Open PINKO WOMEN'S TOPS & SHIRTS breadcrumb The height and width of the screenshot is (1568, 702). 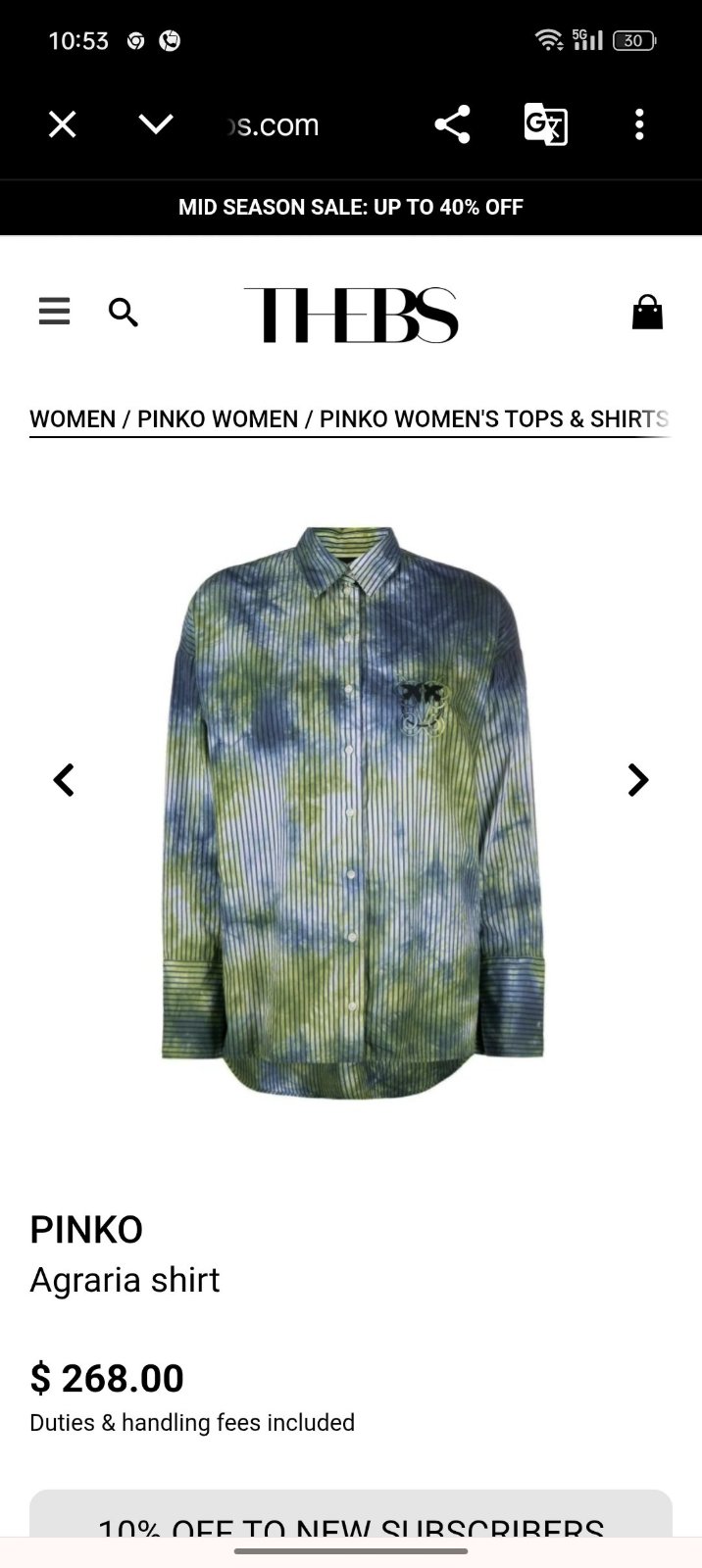(494, 419)
